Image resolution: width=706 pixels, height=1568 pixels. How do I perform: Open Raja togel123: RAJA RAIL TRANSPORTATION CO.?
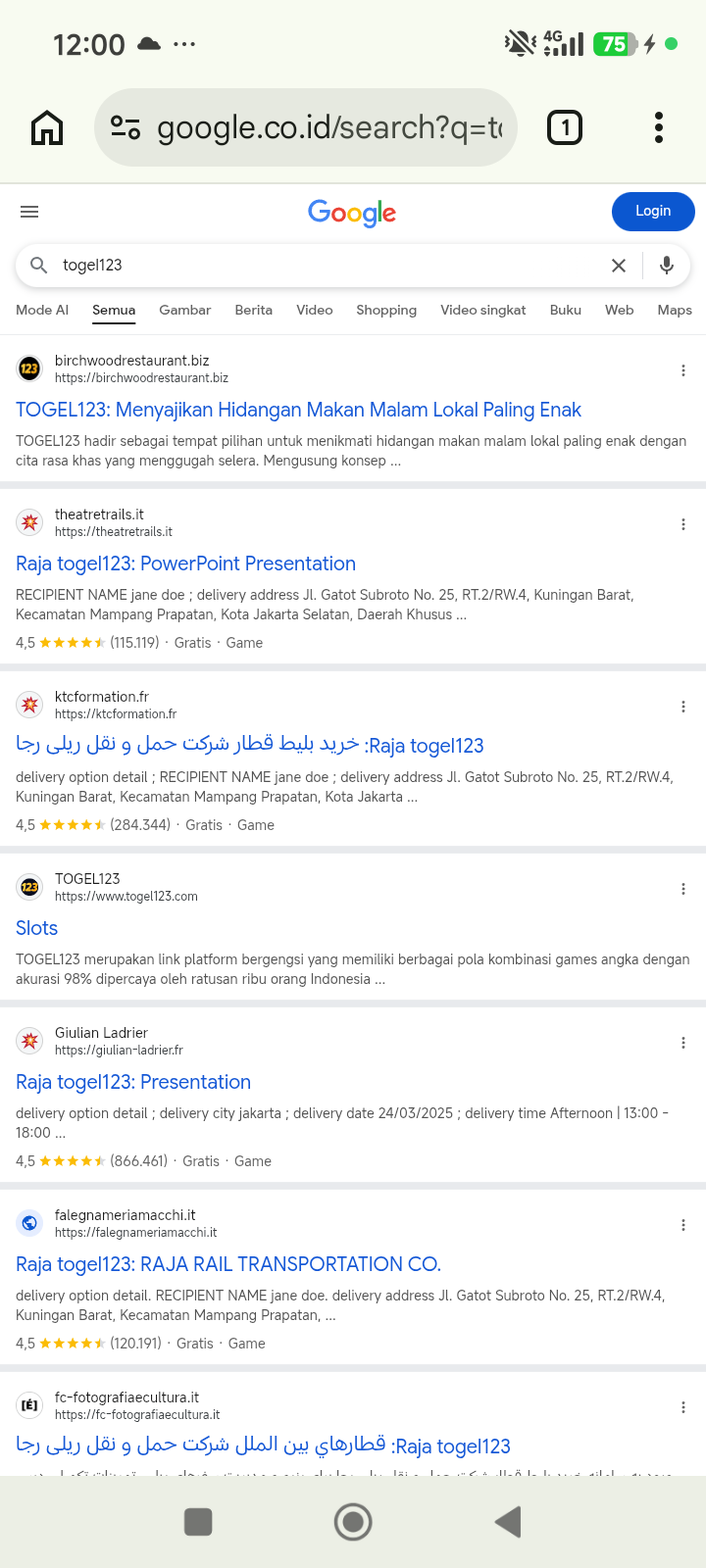pyautogui.click(x=228, y=1264)
